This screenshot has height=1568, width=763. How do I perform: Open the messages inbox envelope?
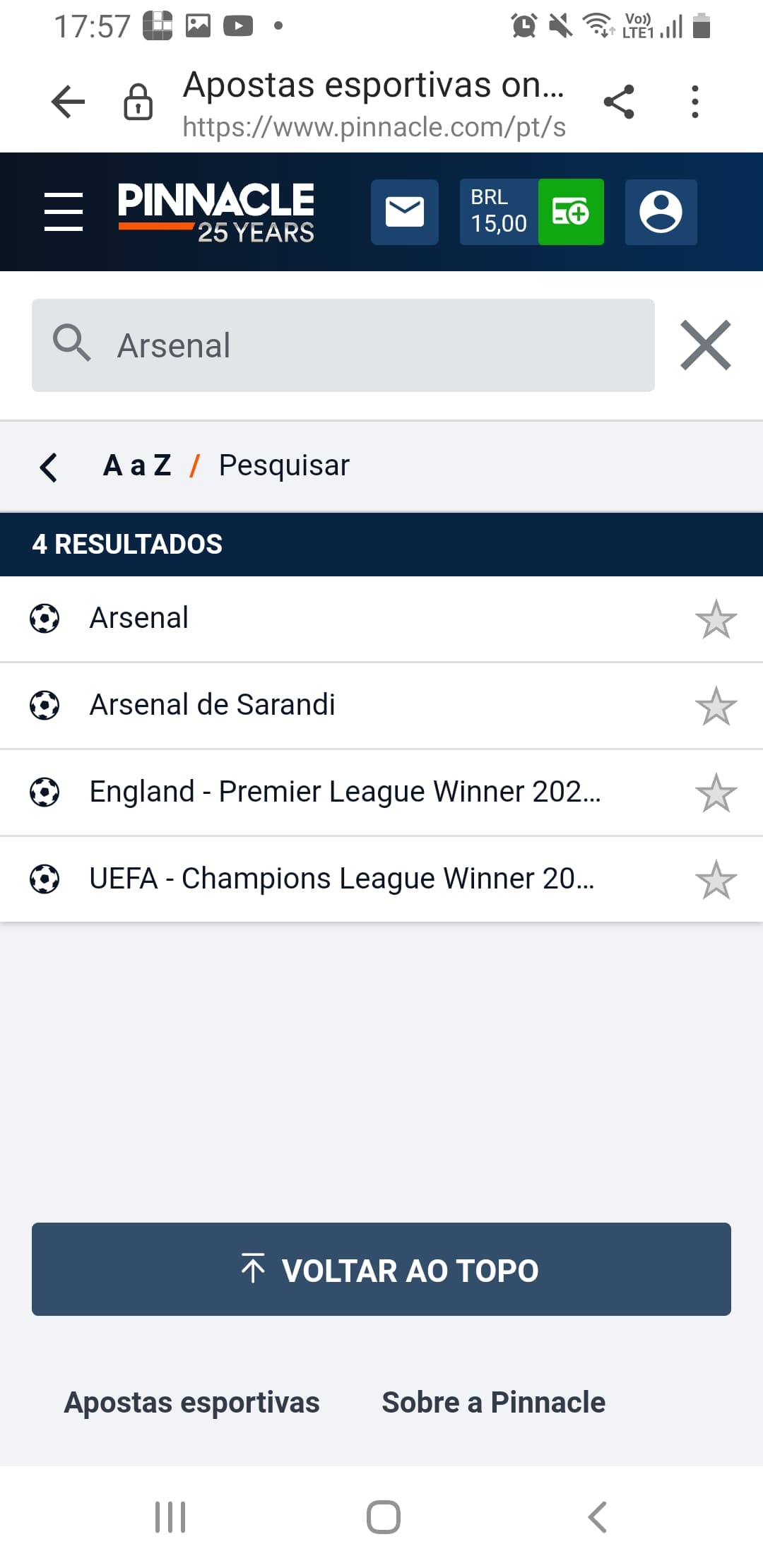(x=405, y=212)
